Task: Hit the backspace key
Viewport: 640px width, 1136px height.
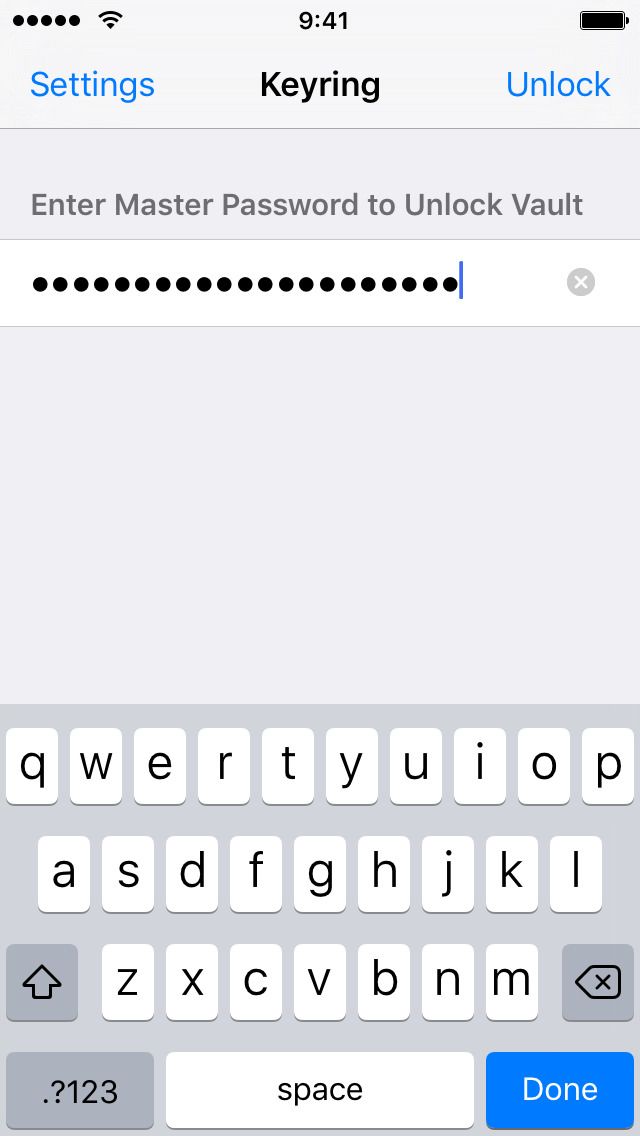Action: tap(598, 983)
